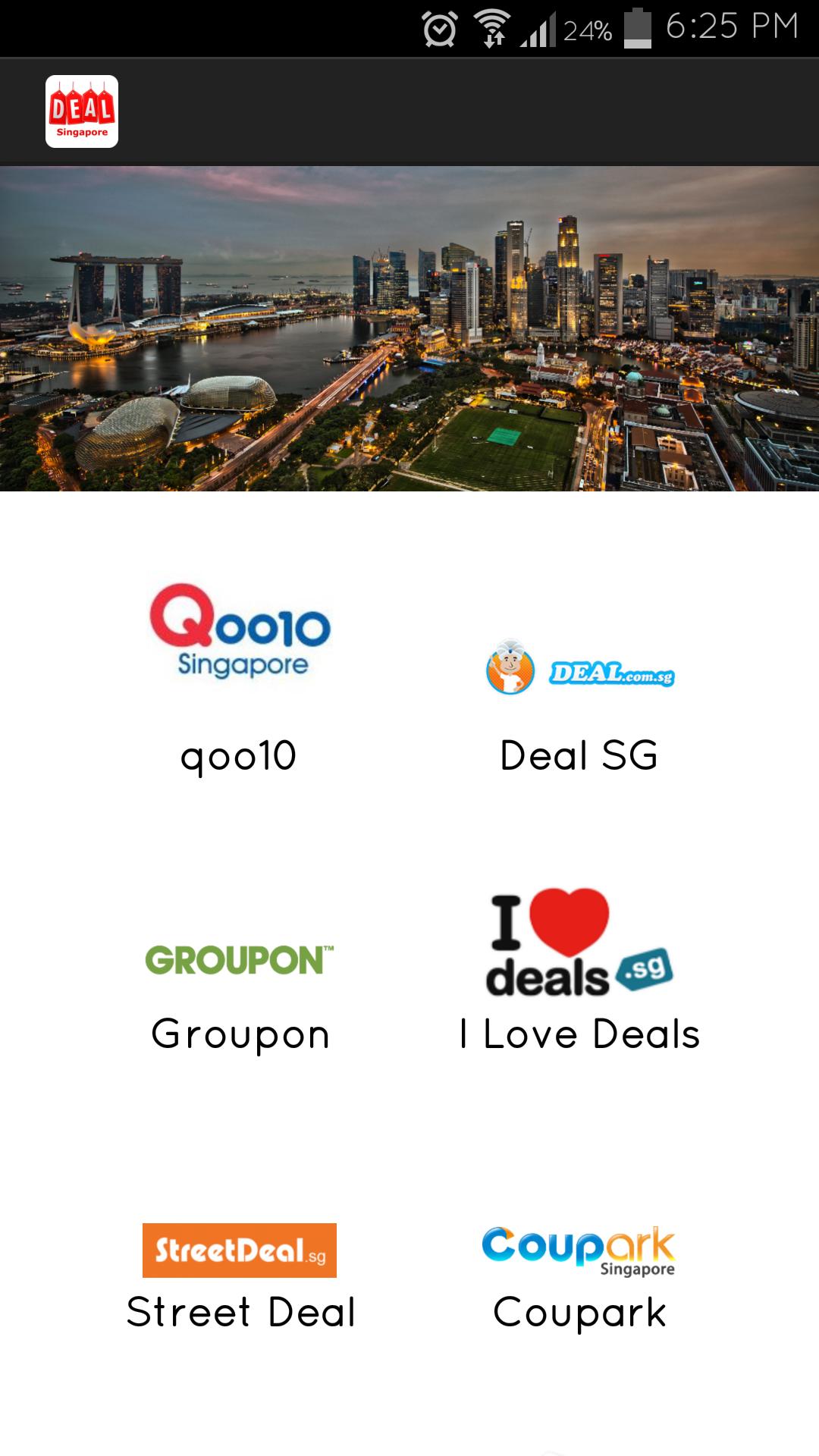Open the I Love Deals tile
Screen dimensions: 819x1456
(579, 971)
